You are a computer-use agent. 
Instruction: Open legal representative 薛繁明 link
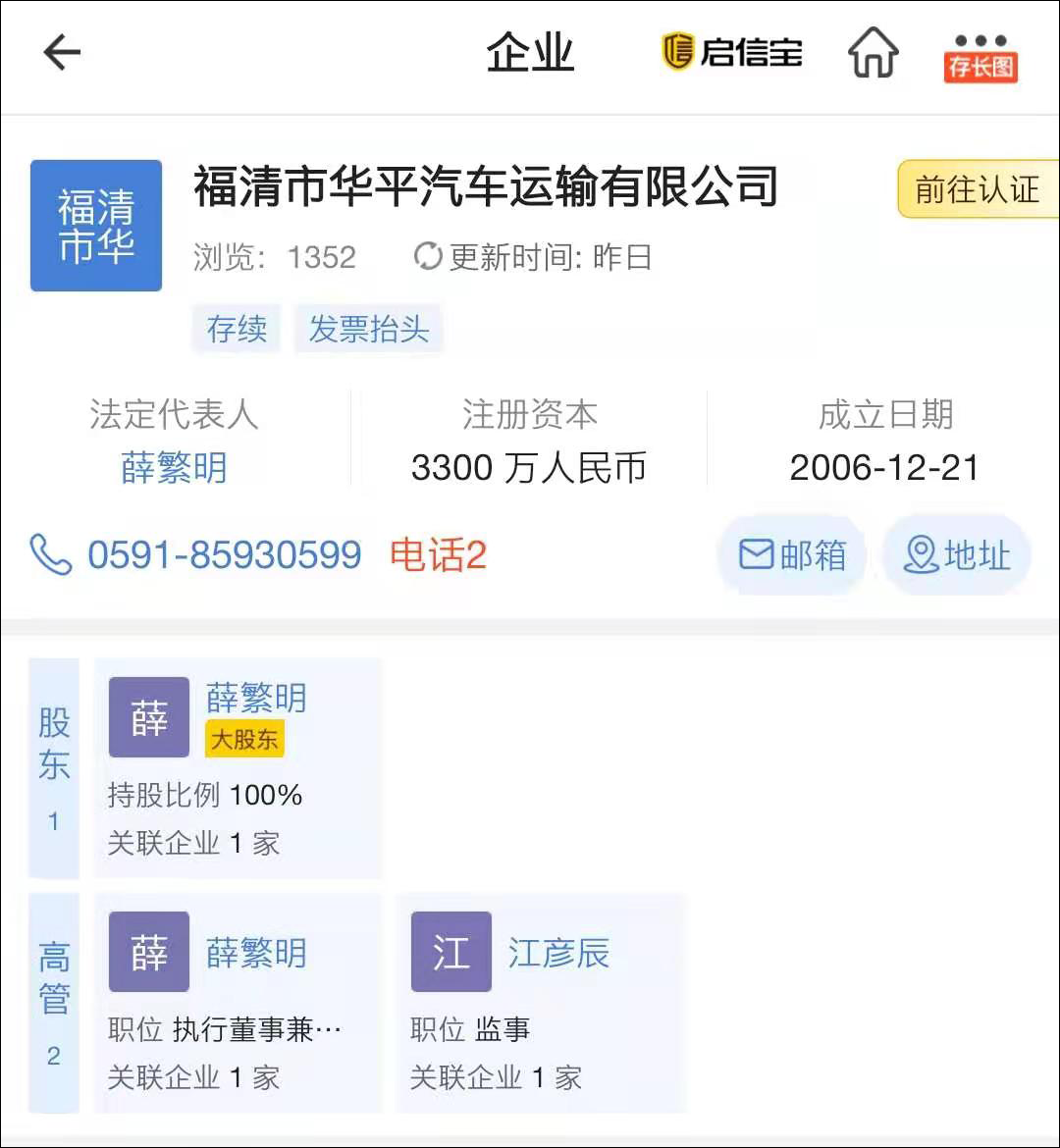click(x=174, y=468)
